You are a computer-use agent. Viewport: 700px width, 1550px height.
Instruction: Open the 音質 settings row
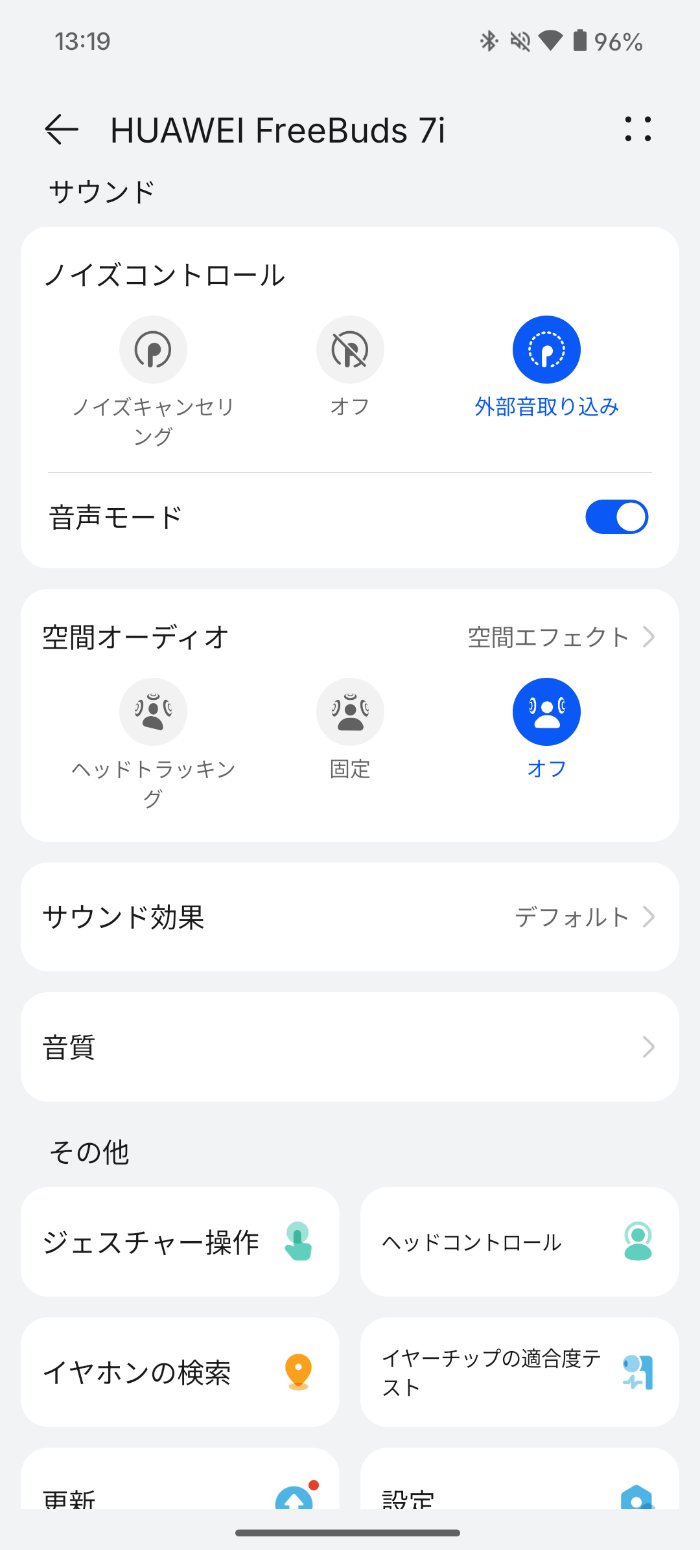(x=350, y=1047)
